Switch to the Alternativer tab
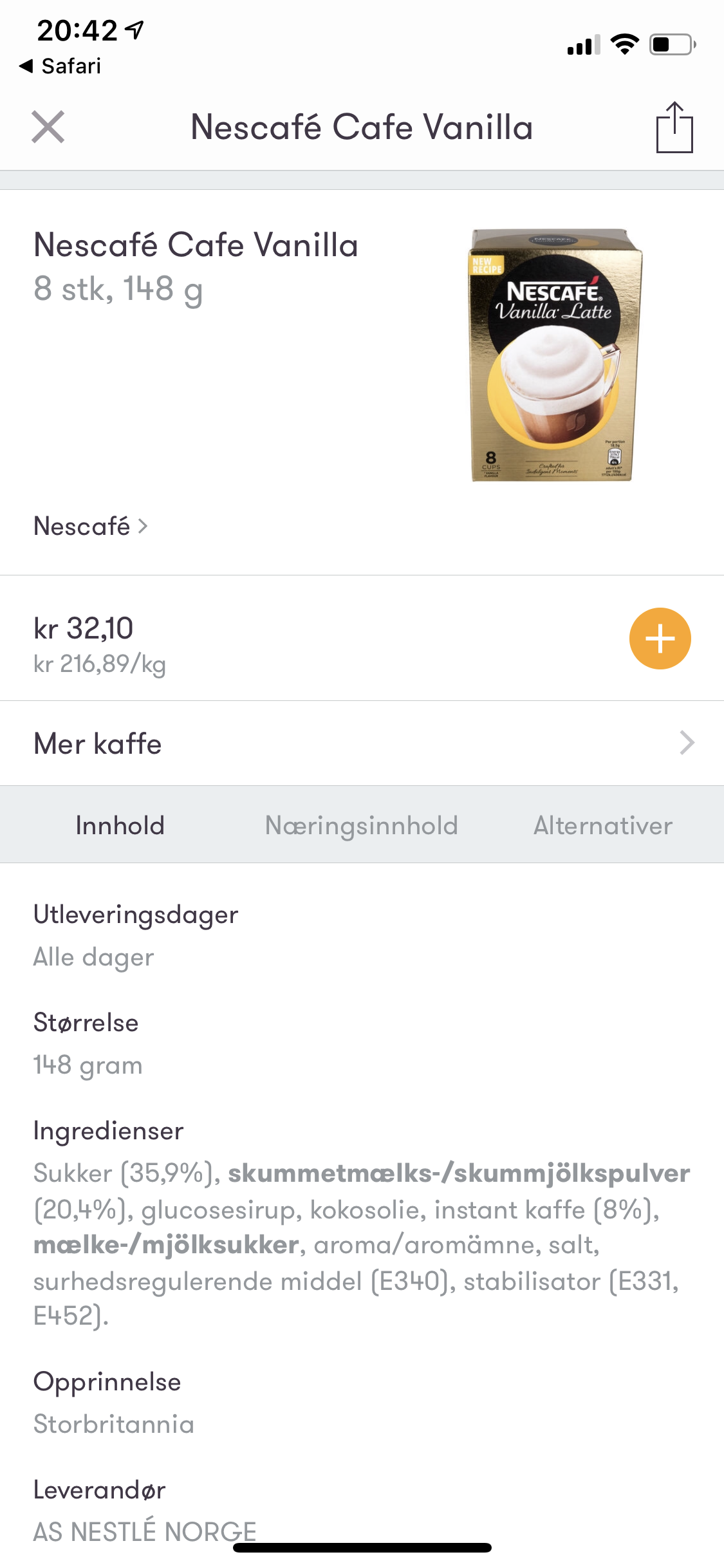Image resolution: width=724 pixels, height=1568 pixels. coord(603,825)
